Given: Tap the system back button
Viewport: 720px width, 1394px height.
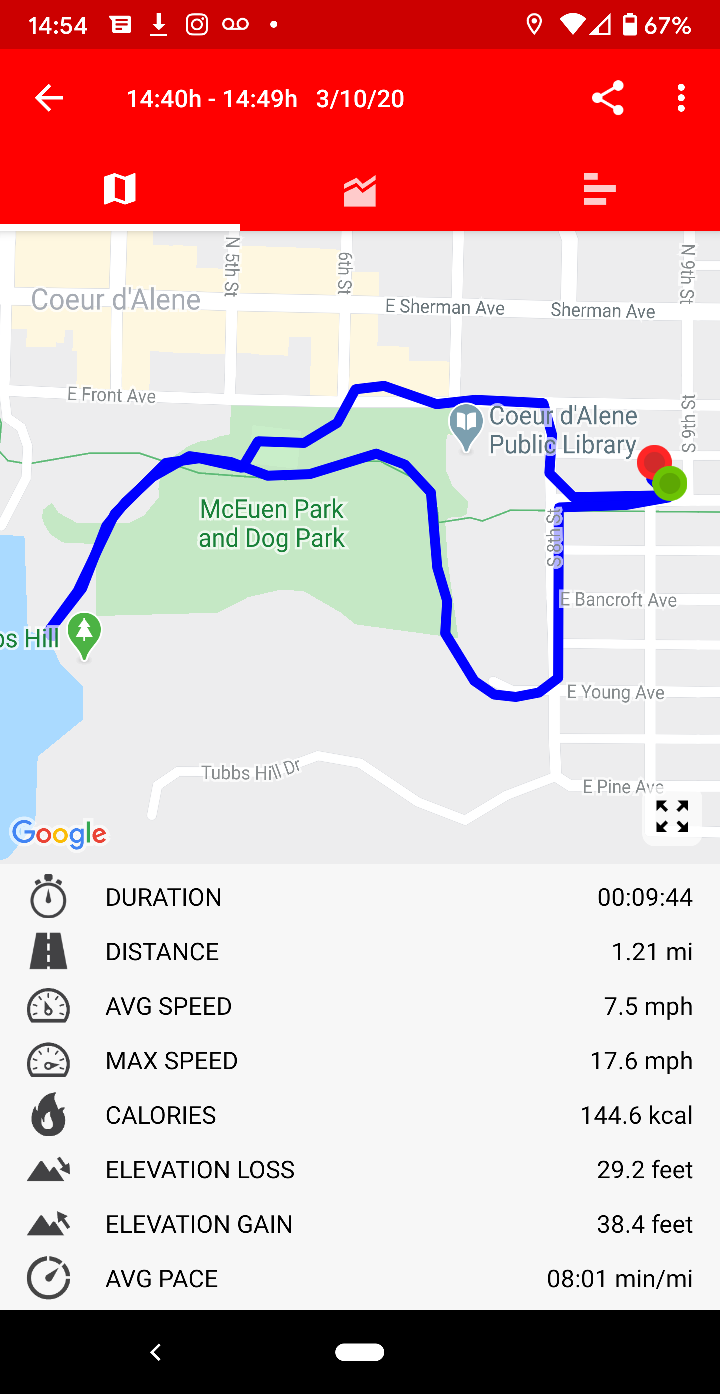Looking at the screenshot, I should coord(156,1352).
